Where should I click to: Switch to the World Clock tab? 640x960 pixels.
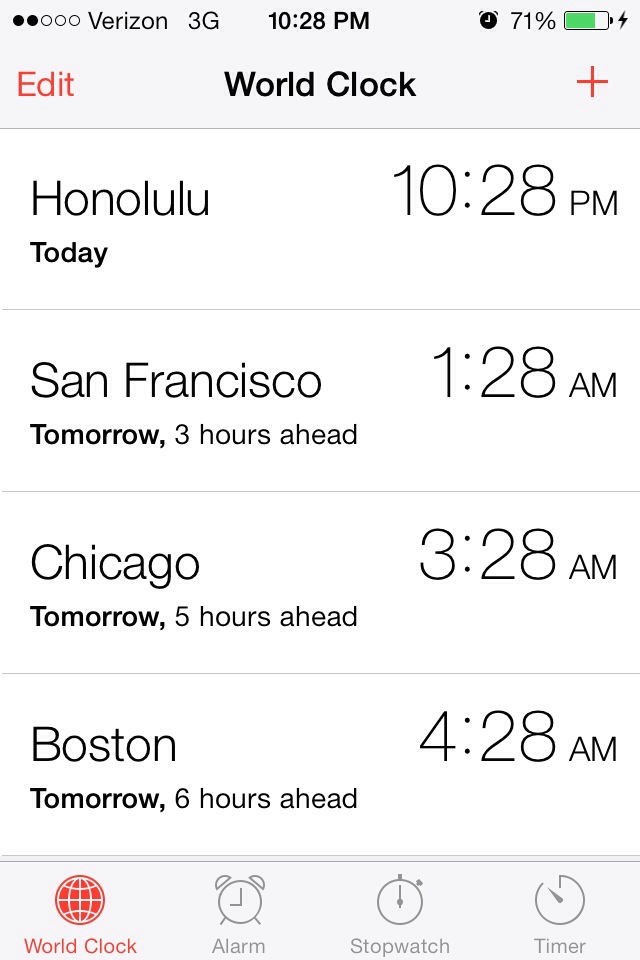pyautogui.click(x=80, y=914)
